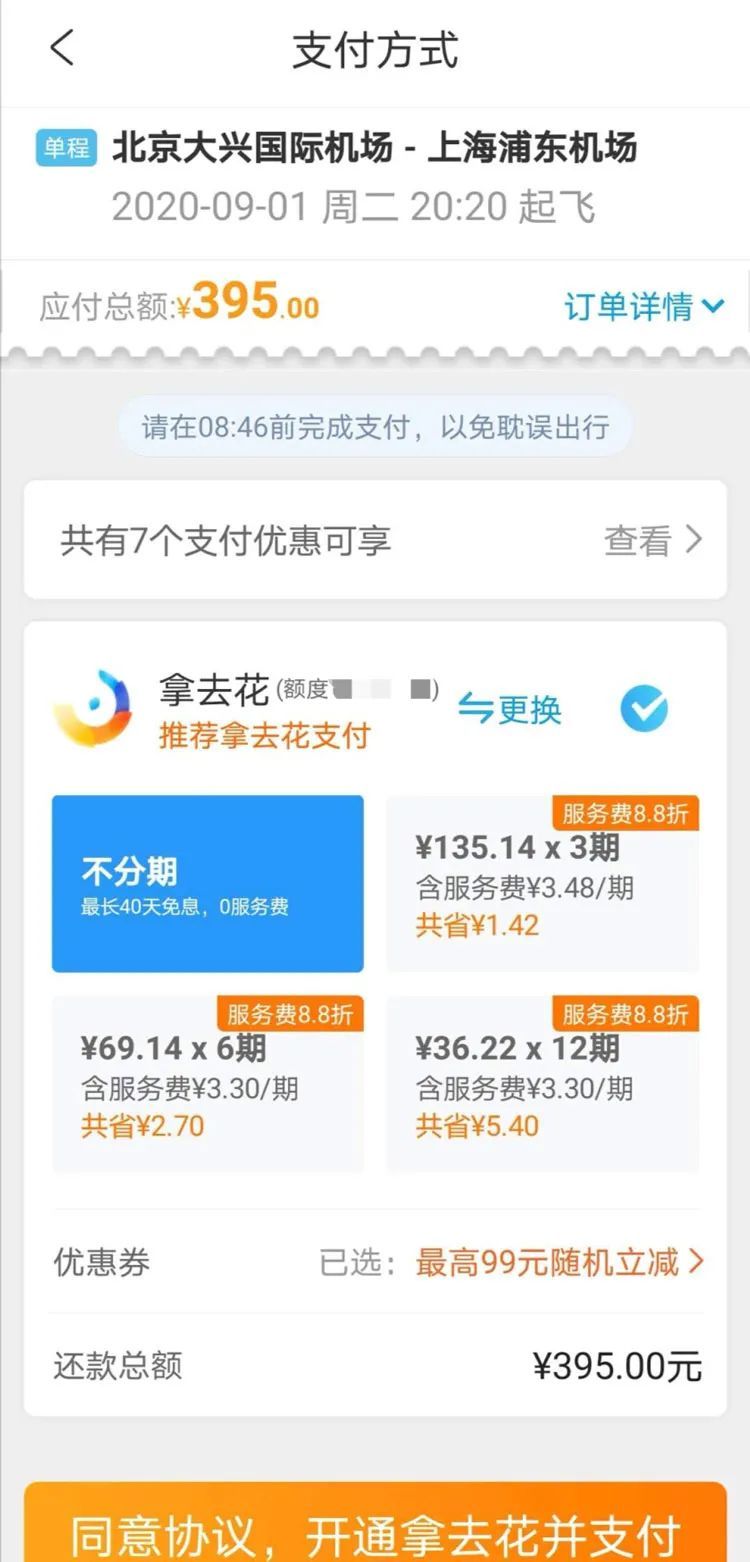Click the back arrow at top left

pyautogui.click(x=62, y=47)
